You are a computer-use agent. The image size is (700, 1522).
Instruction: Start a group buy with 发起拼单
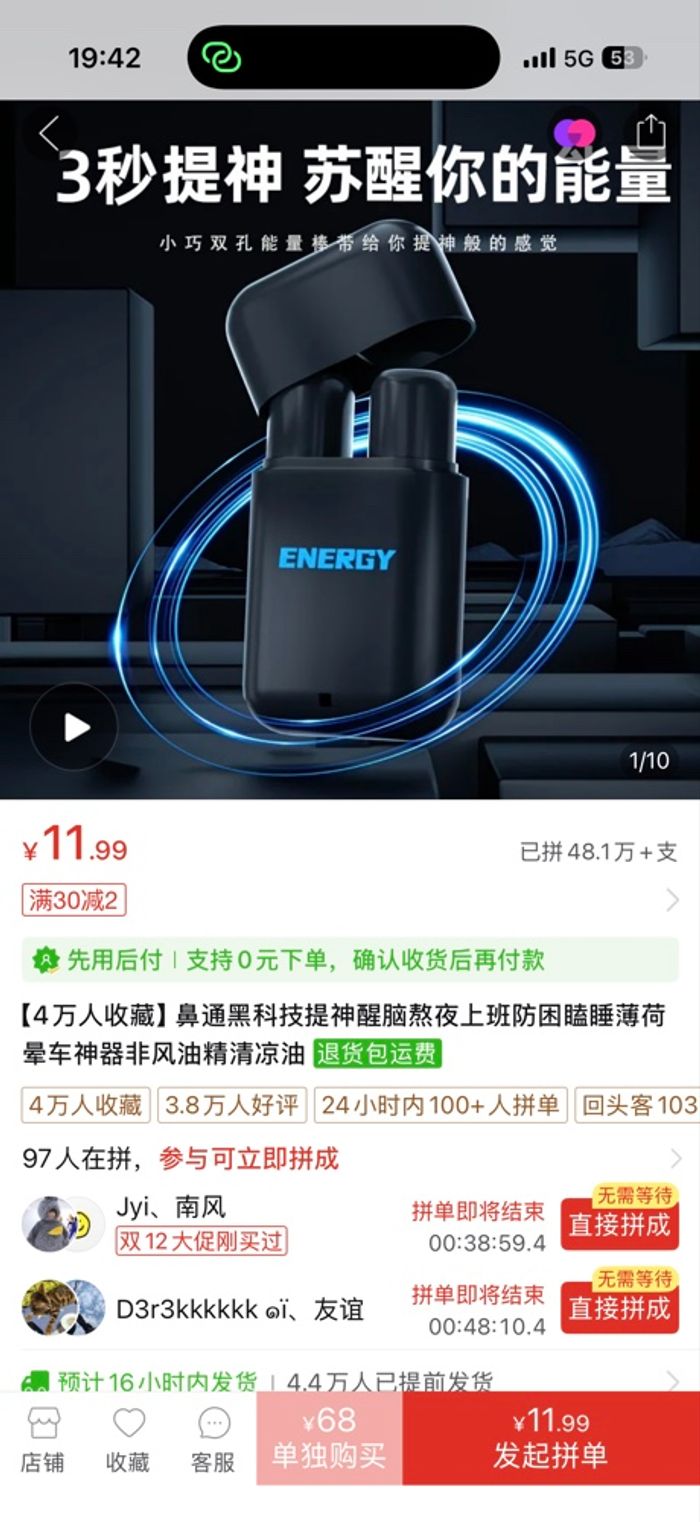pyautogui.click(x=550, y=1439)
